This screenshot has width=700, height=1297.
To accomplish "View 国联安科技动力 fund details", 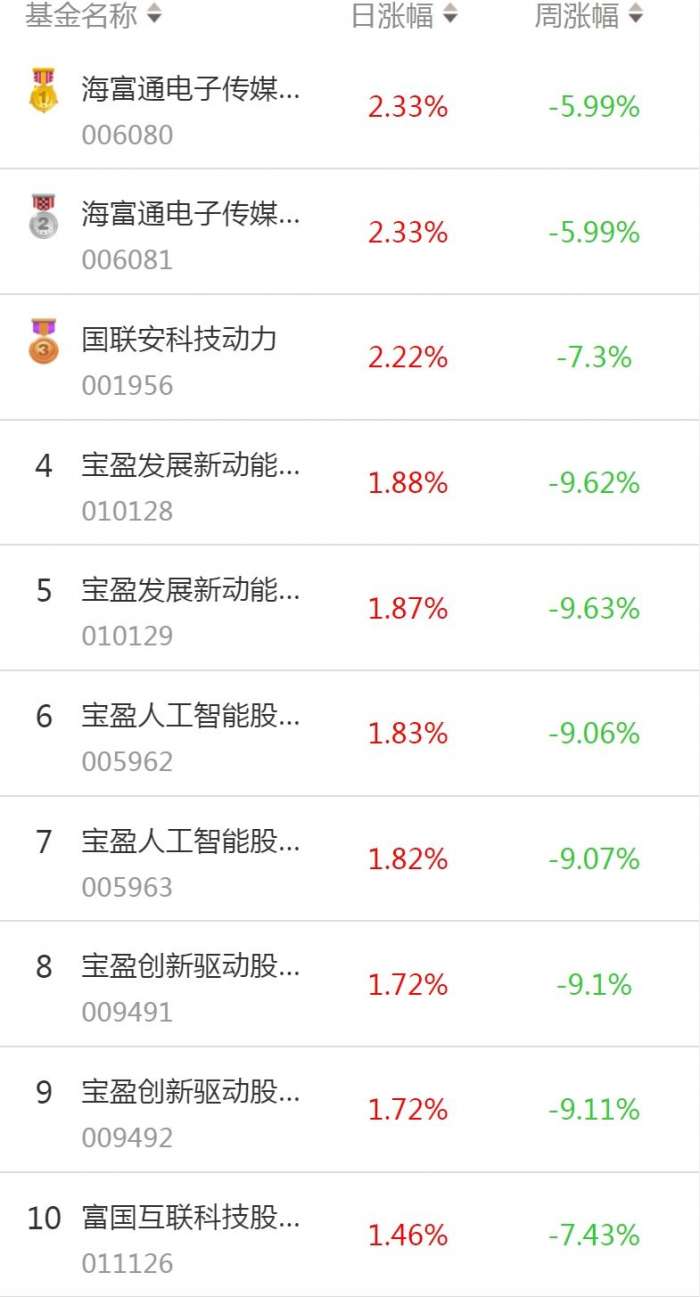I will tap(180, 341).
